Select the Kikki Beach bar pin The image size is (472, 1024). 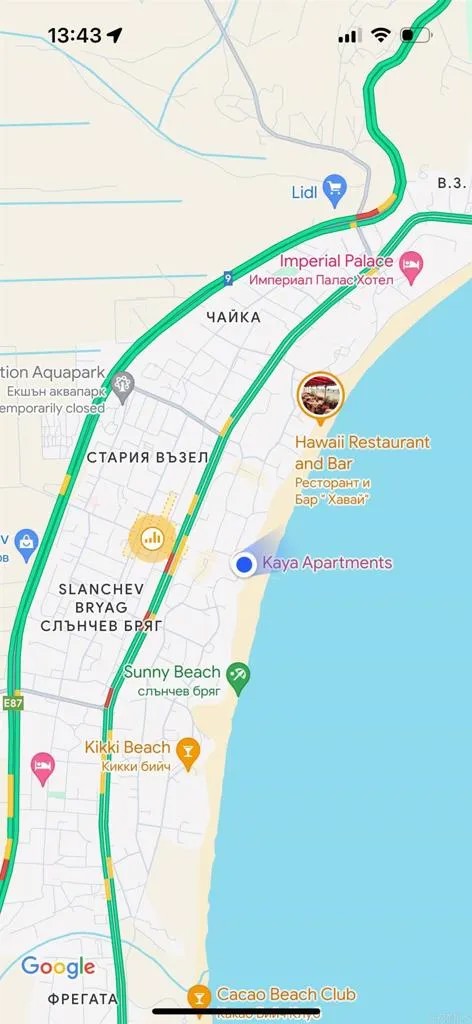click(188, 754)
